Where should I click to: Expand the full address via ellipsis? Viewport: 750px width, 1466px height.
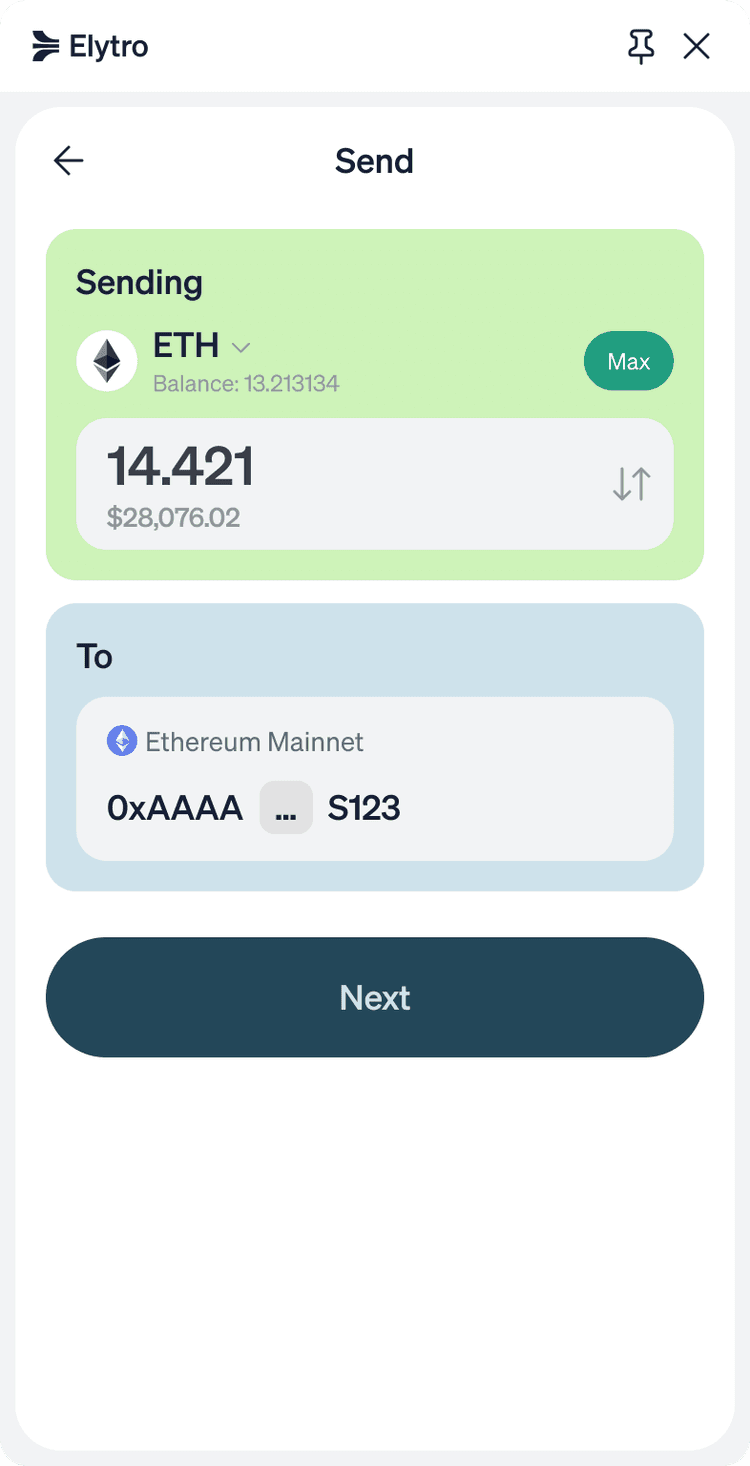286,808
